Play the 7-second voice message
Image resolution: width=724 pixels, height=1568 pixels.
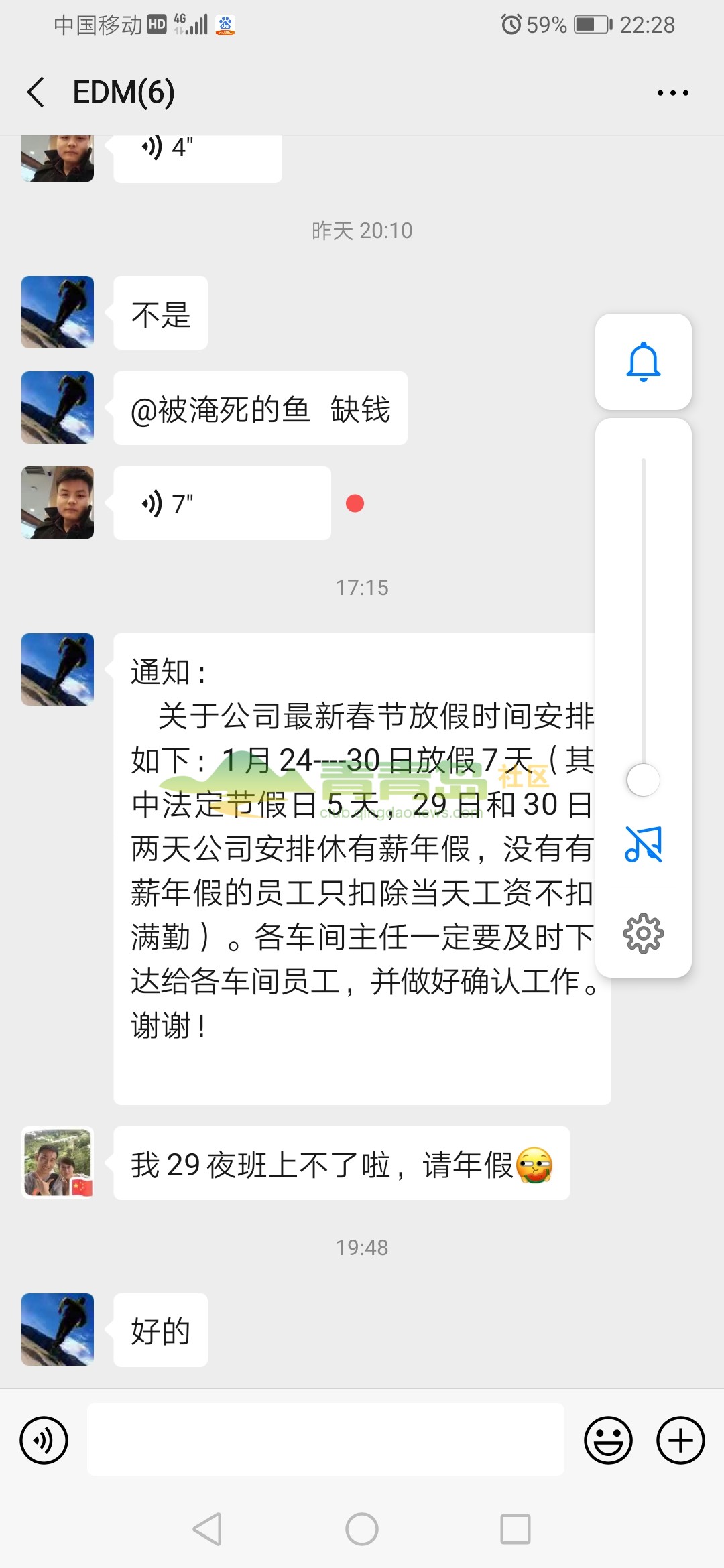(221, 503)
